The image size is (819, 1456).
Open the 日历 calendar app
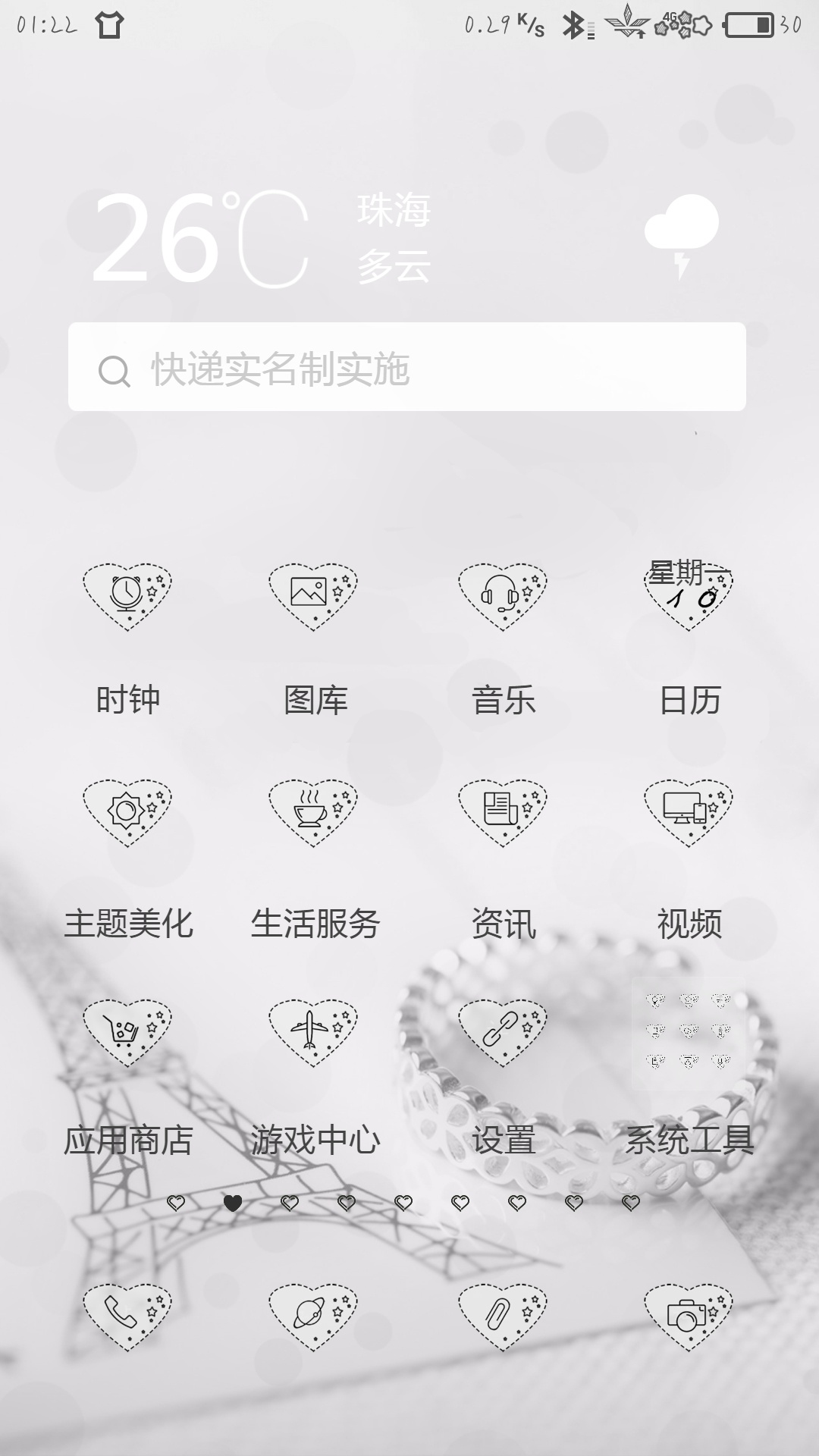(x=689, y=598)
